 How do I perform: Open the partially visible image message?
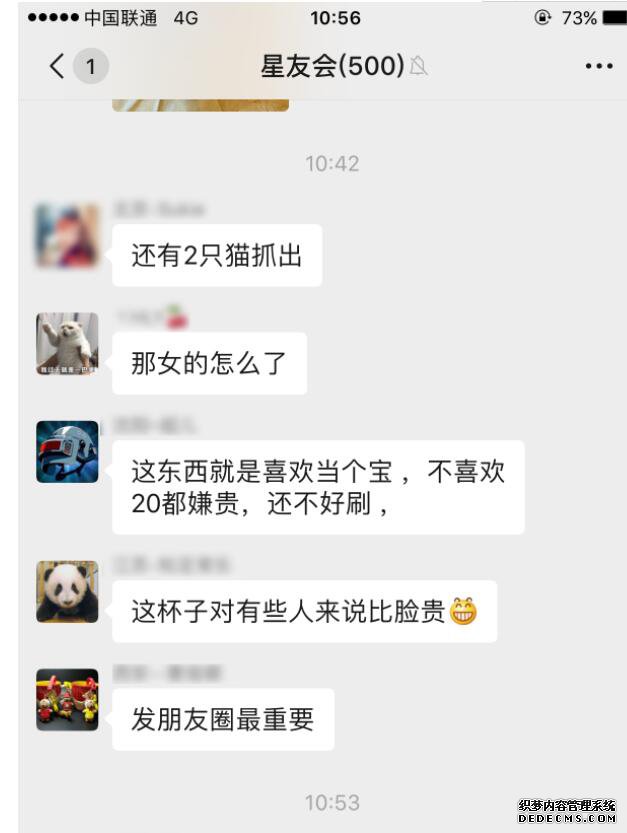(x=200, y=104)
